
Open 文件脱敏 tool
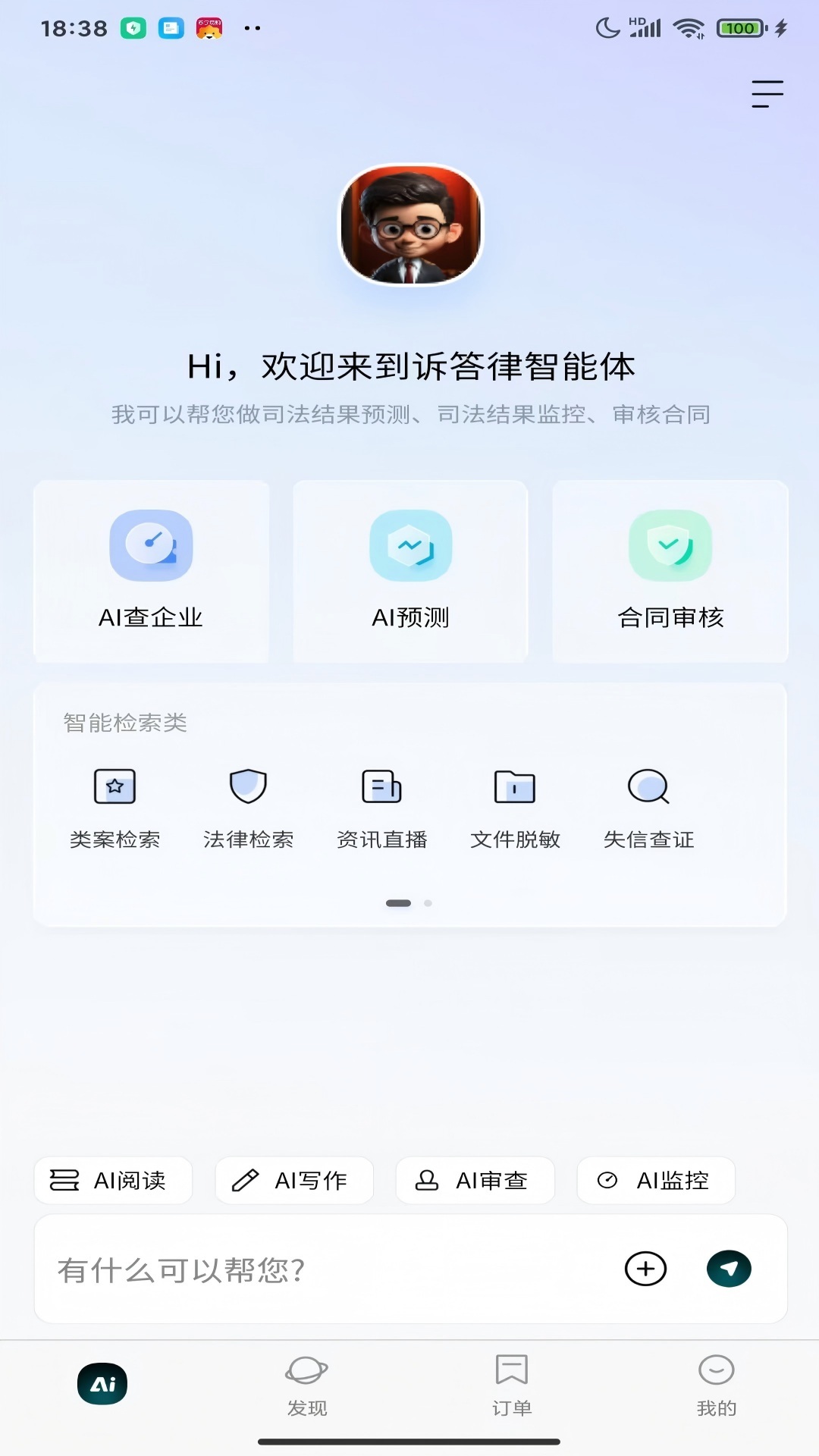pyautogui.click(x=515, y=808)
